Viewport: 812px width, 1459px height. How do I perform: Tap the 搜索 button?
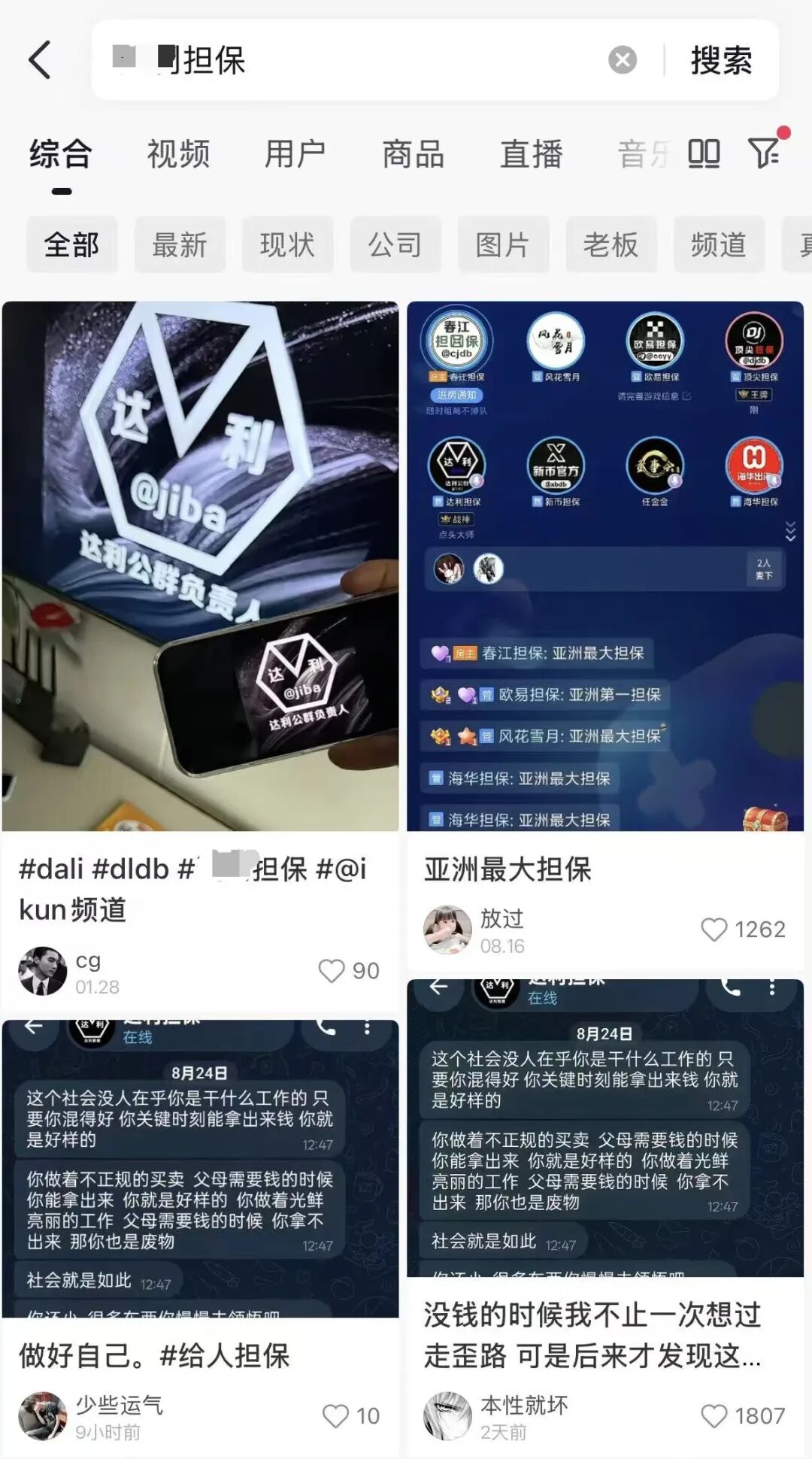click(721, 60)
